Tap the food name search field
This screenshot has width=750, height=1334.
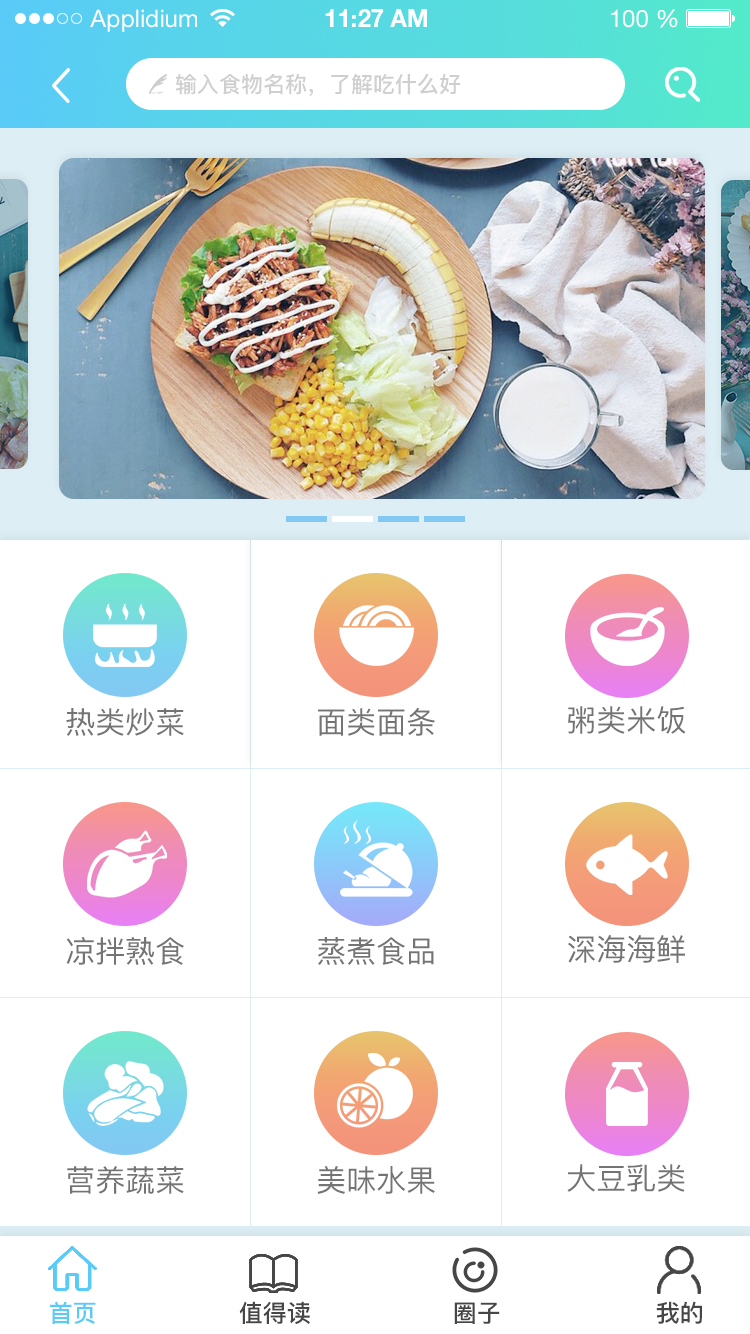coord(375,84)
